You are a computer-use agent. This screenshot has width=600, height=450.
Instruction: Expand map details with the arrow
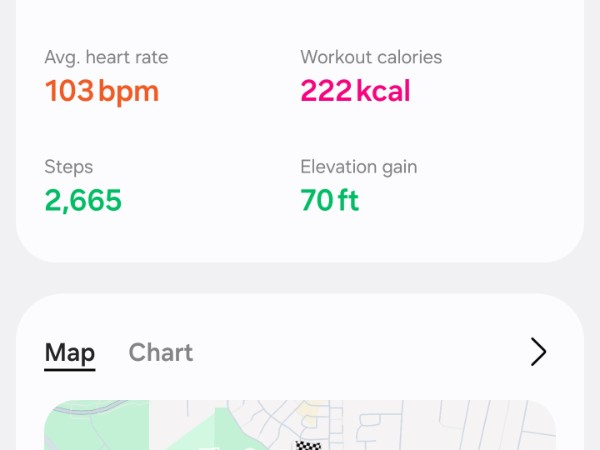(x=538, y=352)
